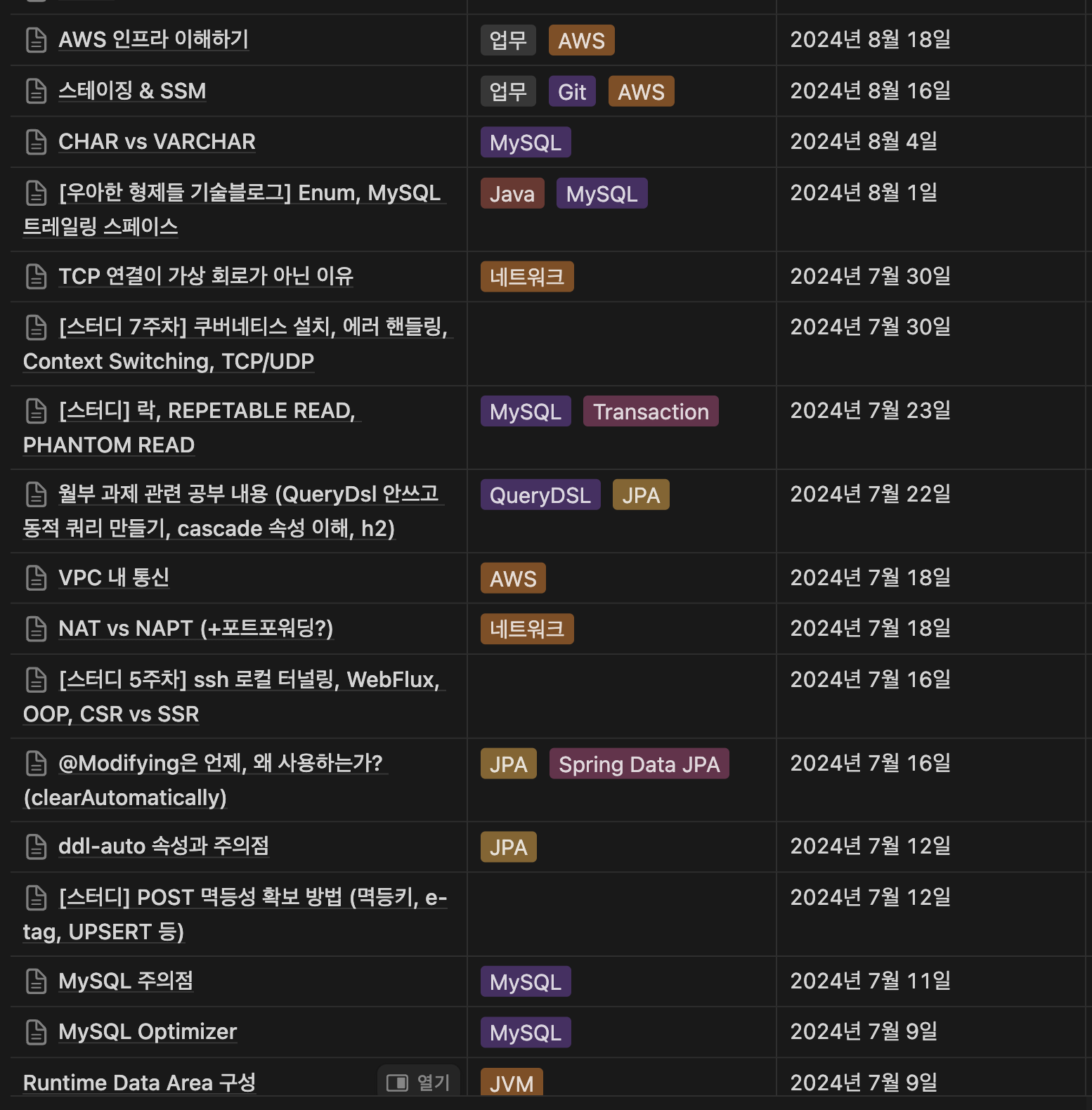Open ddl-auto 속성과 주의점 page
The width and height of the screenshot is (1092, 1110).
click(163, 847)
